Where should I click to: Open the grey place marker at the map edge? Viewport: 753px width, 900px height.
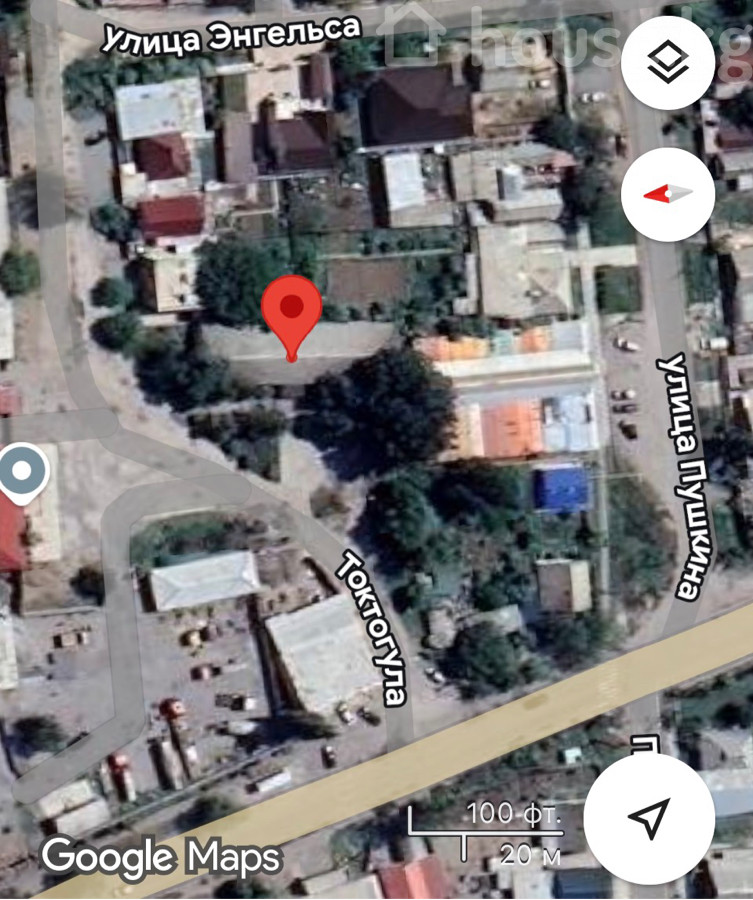[22, 471]
